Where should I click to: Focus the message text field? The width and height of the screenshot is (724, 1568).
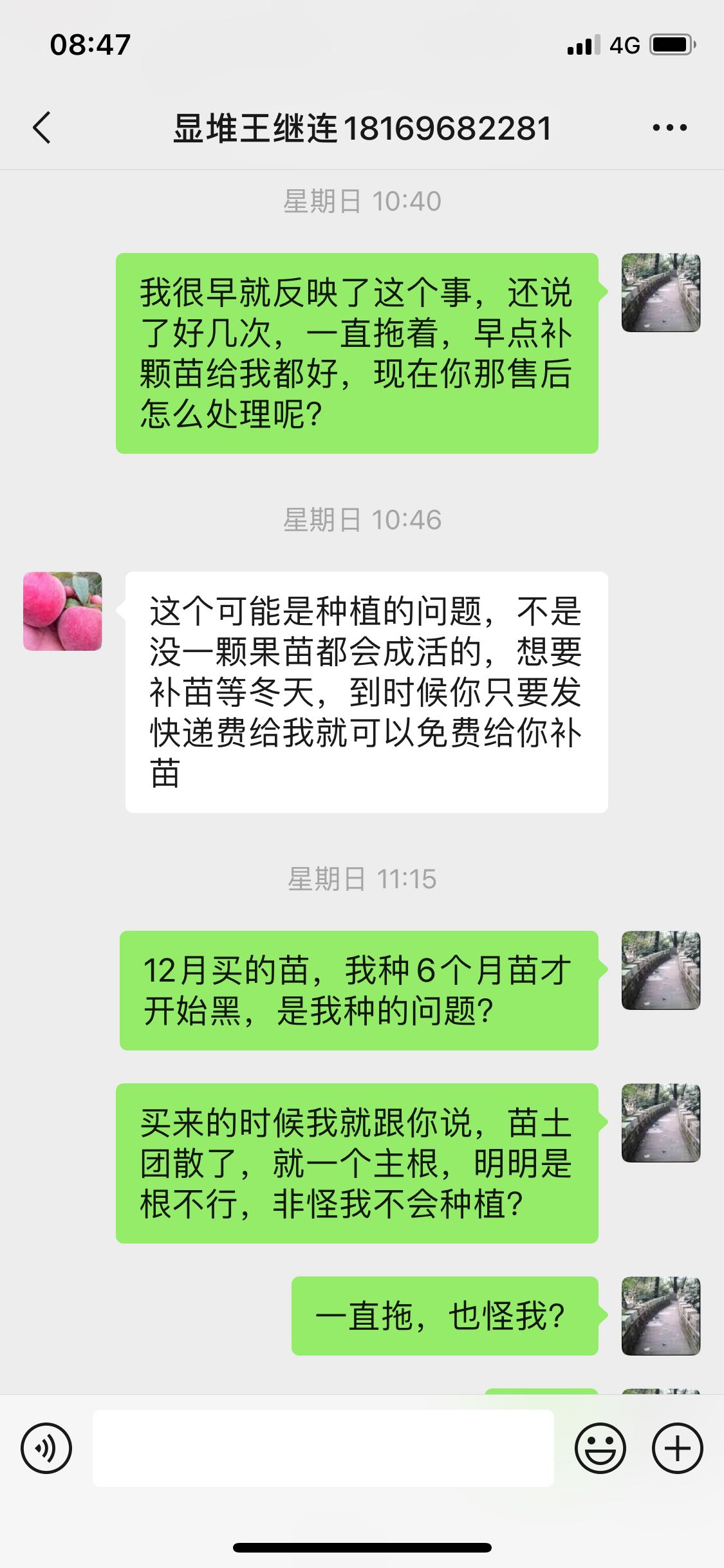click(323, 1448)
